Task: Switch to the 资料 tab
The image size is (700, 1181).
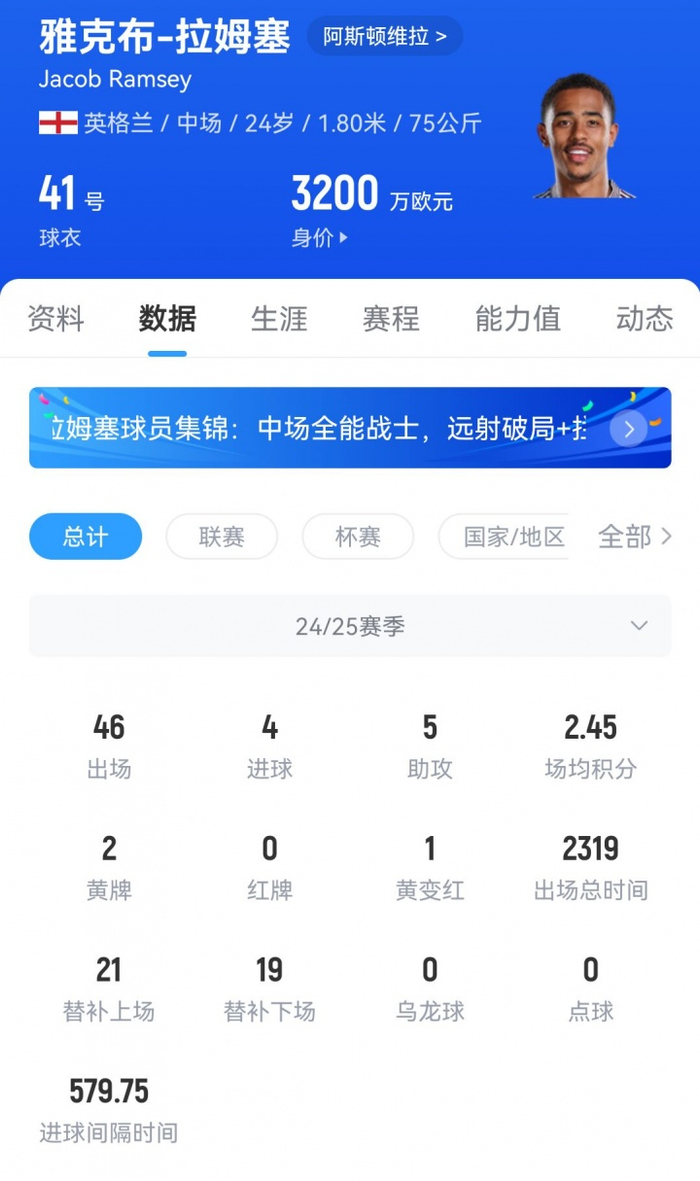Action: click(56, 319)
